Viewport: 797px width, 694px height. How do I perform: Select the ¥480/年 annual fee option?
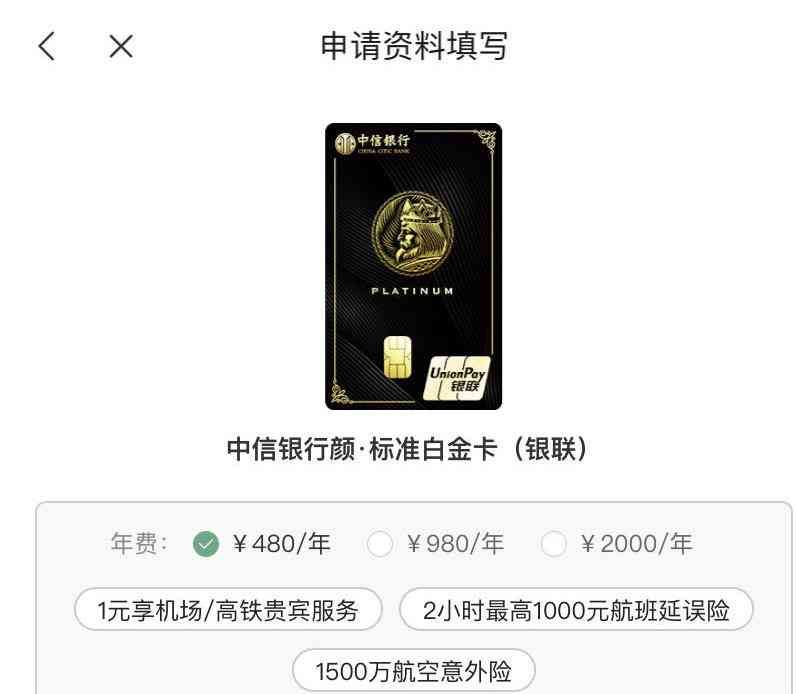(x=206, y=544)
